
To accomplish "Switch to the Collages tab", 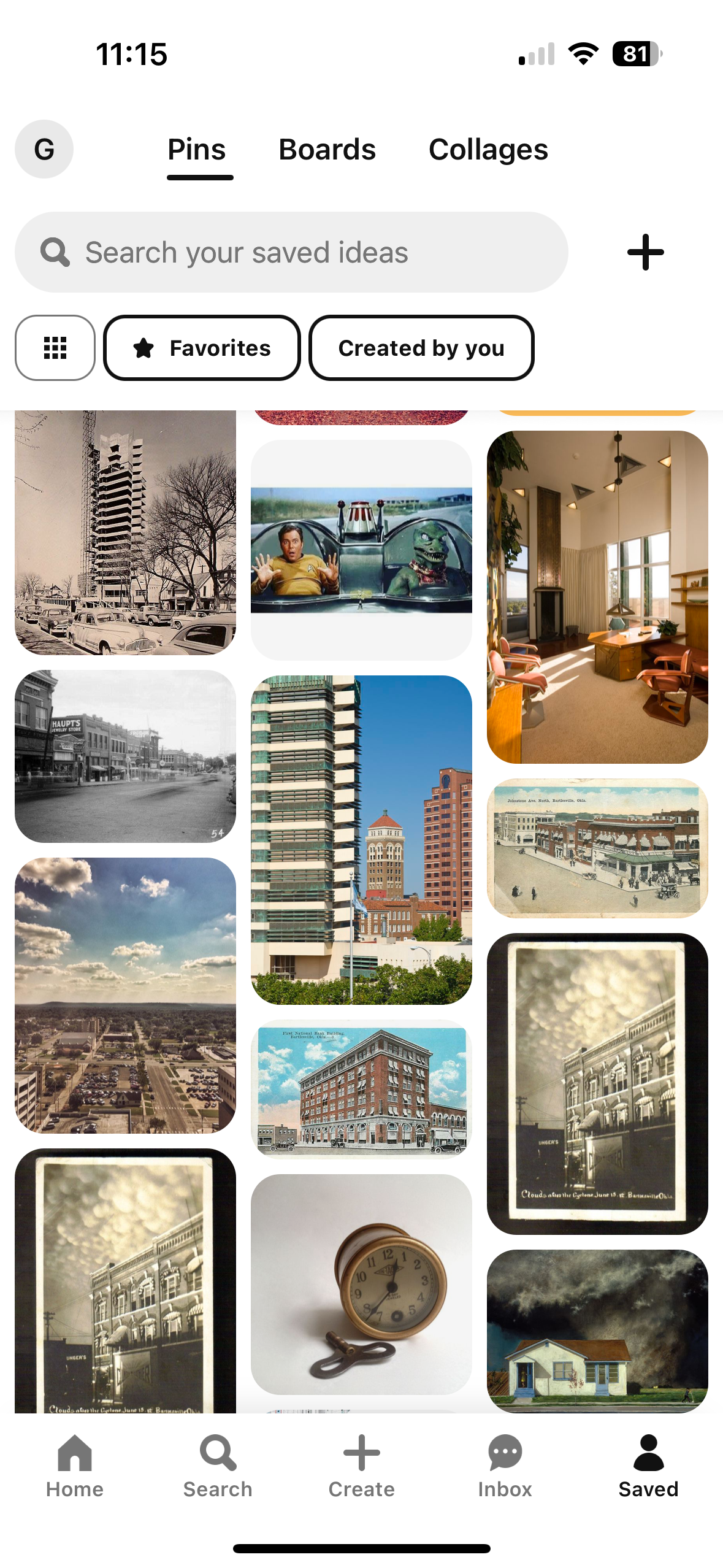I will pyautogui.click(x=488, y=150).
